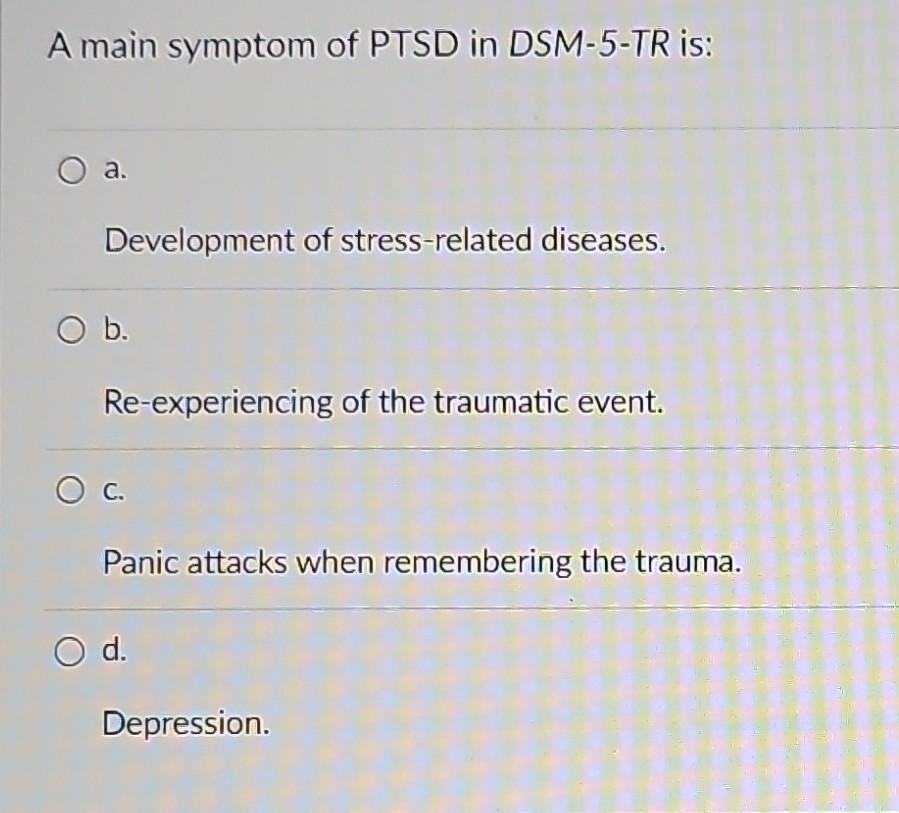Screen dimensions: 899x813
Task: Mark answer d, Depression
Action: tap(69, 653)
